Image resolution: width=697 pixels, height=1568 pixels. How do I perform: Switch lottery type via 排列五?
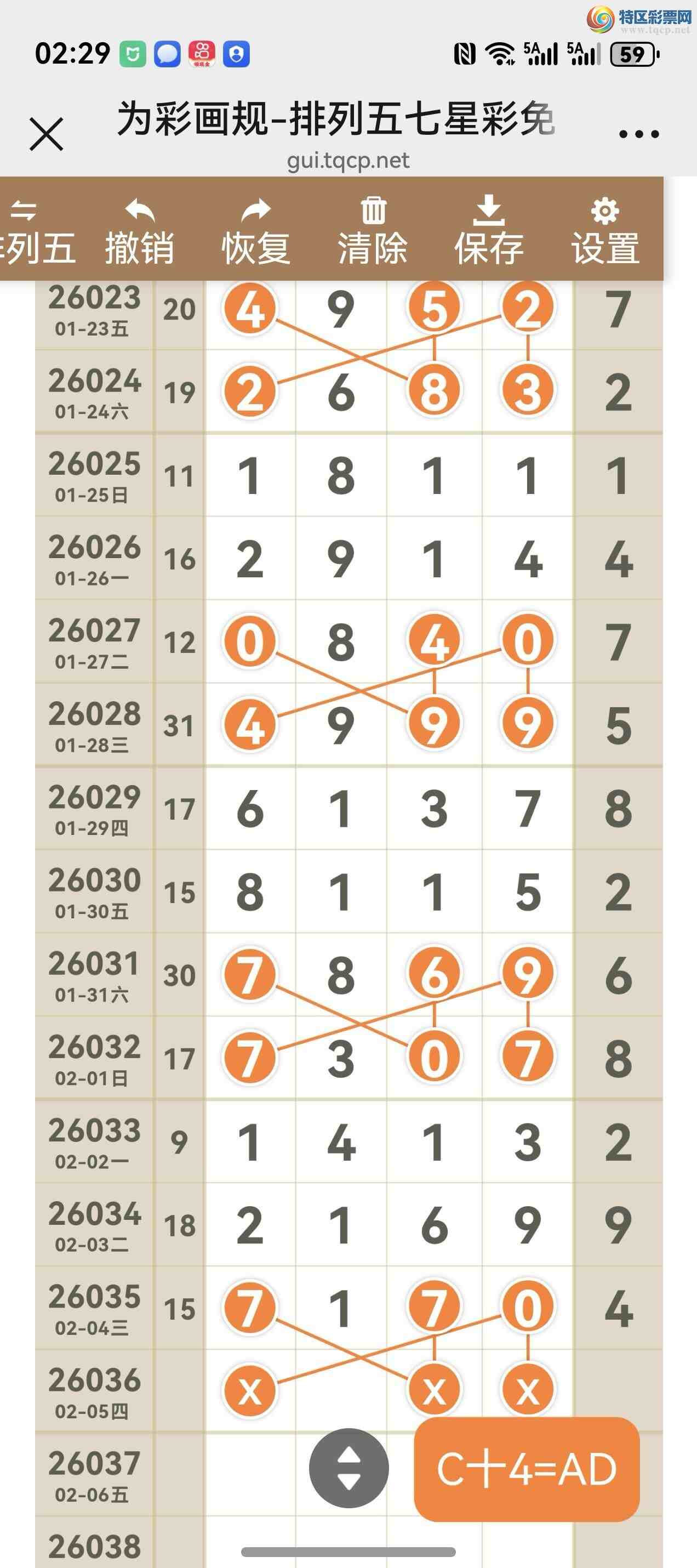click(33, 232)
